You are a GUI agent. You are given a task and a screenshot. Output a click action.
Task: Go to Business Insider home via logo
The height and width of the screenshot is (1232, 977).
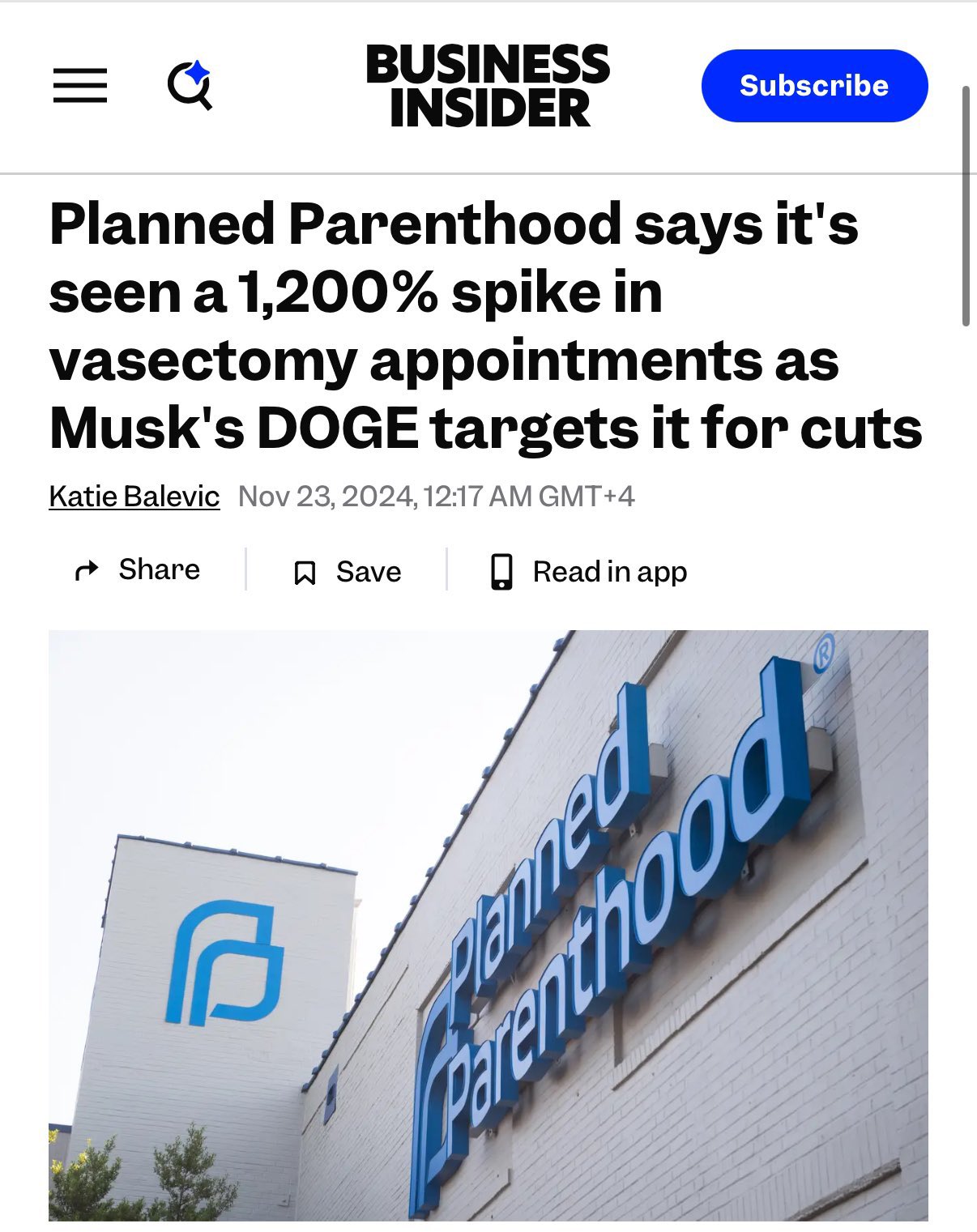tap(488, 85)
